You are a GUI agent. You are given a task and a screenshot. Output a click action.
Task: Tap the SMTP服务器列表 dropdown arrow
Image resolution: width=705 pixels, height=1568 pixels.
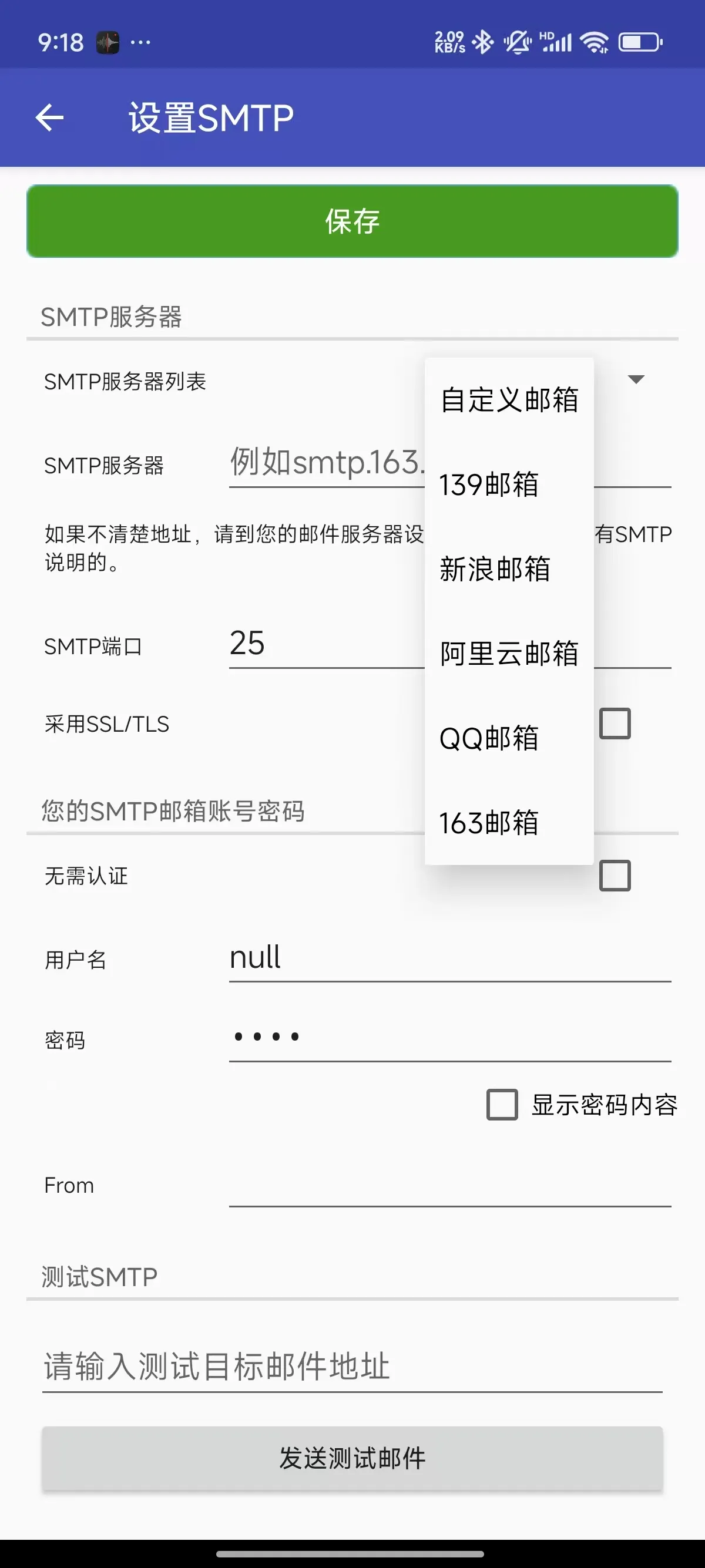tap(636, 380)
